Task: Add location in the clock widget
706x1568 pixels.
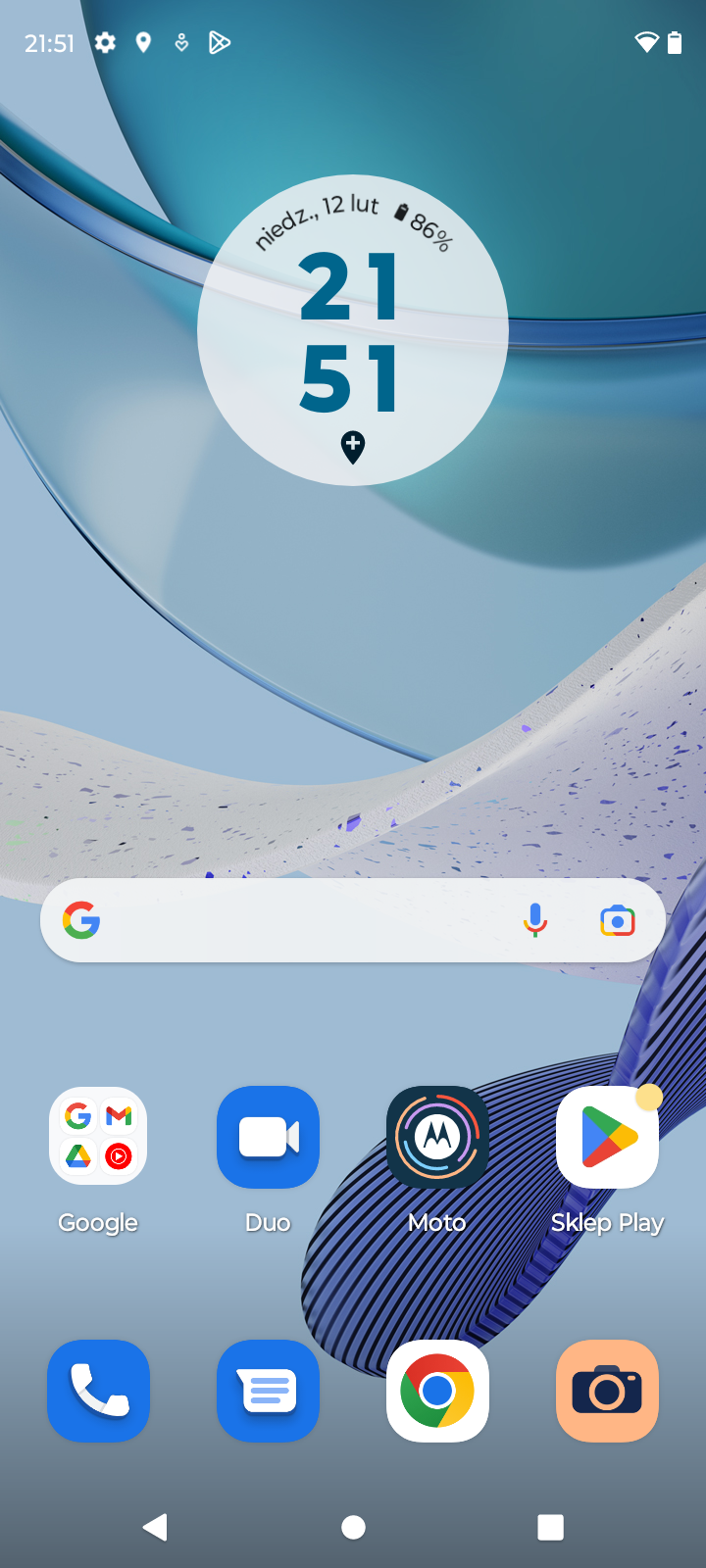Action: point(353,447)
